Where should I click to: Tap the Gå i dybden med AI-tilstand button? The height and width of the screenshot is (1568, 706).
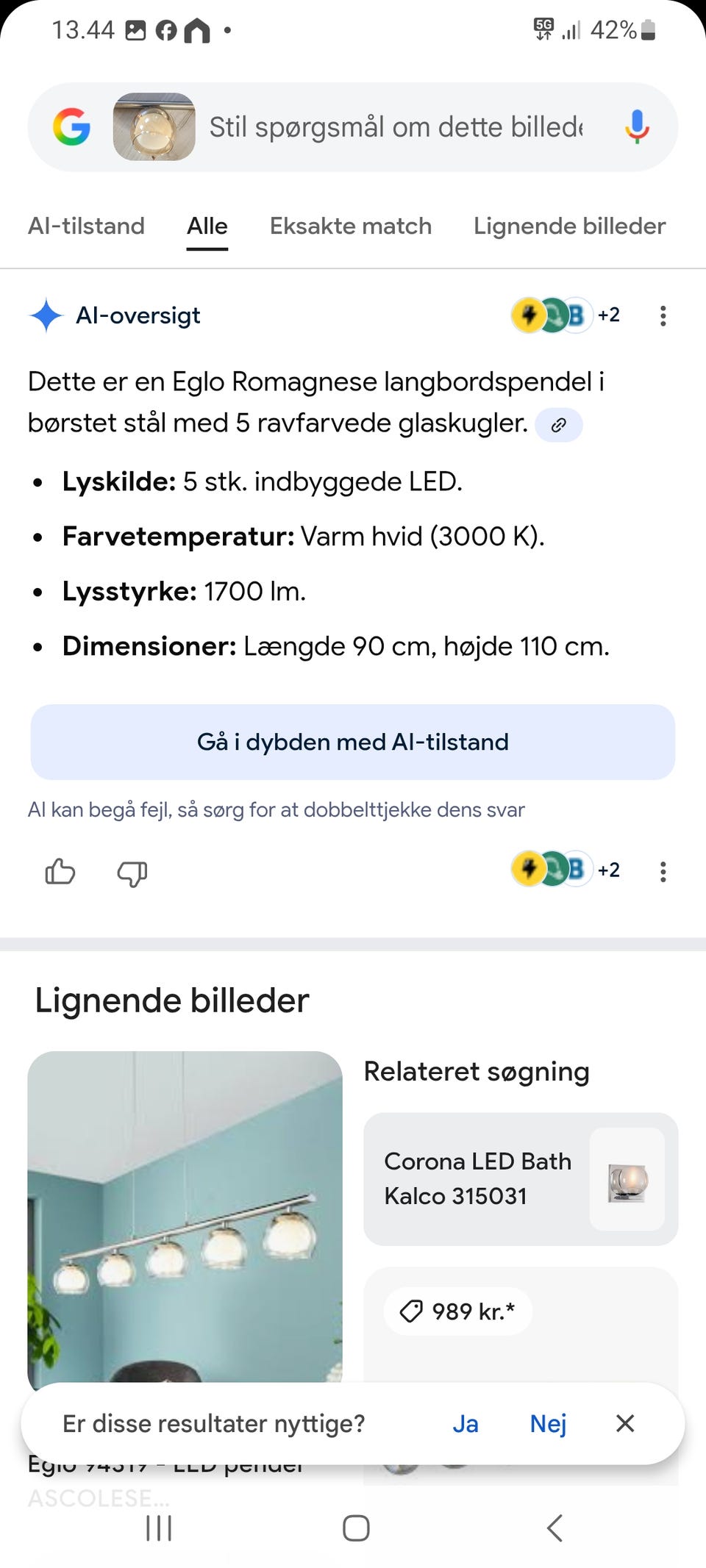[x=352, y=742]
